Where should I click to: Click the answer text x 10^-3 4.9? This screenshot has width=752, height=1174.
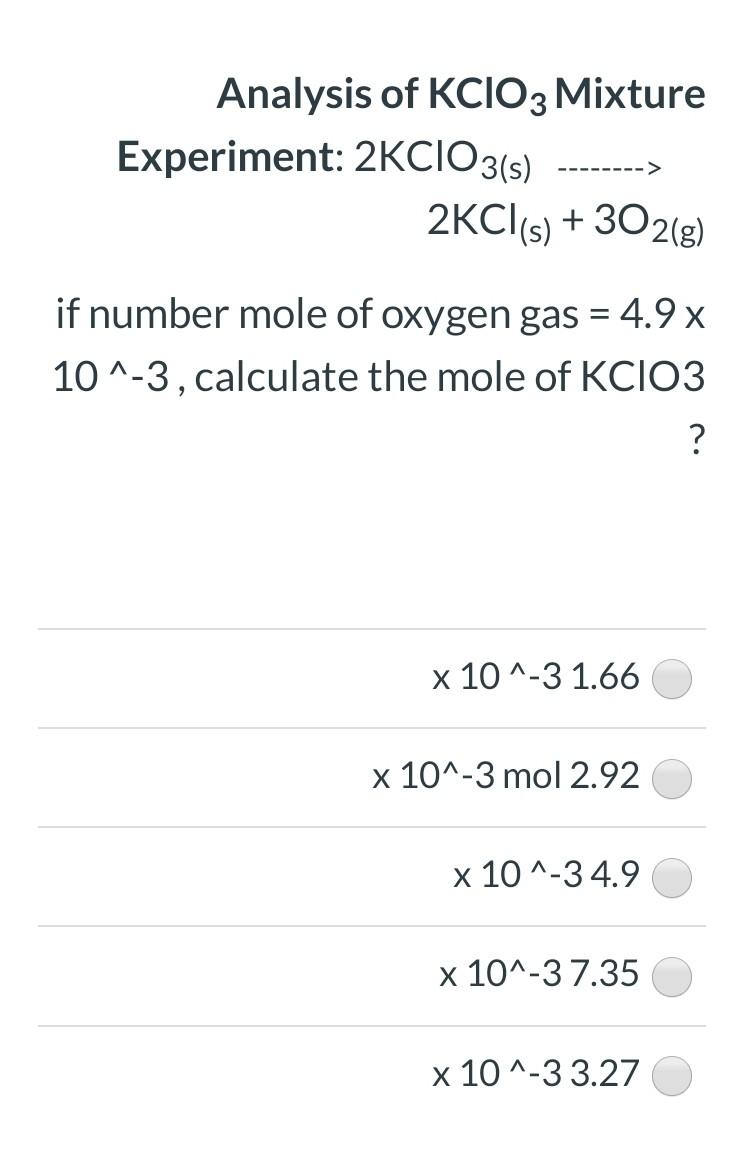pyautogui.click(x=546, y=876)
